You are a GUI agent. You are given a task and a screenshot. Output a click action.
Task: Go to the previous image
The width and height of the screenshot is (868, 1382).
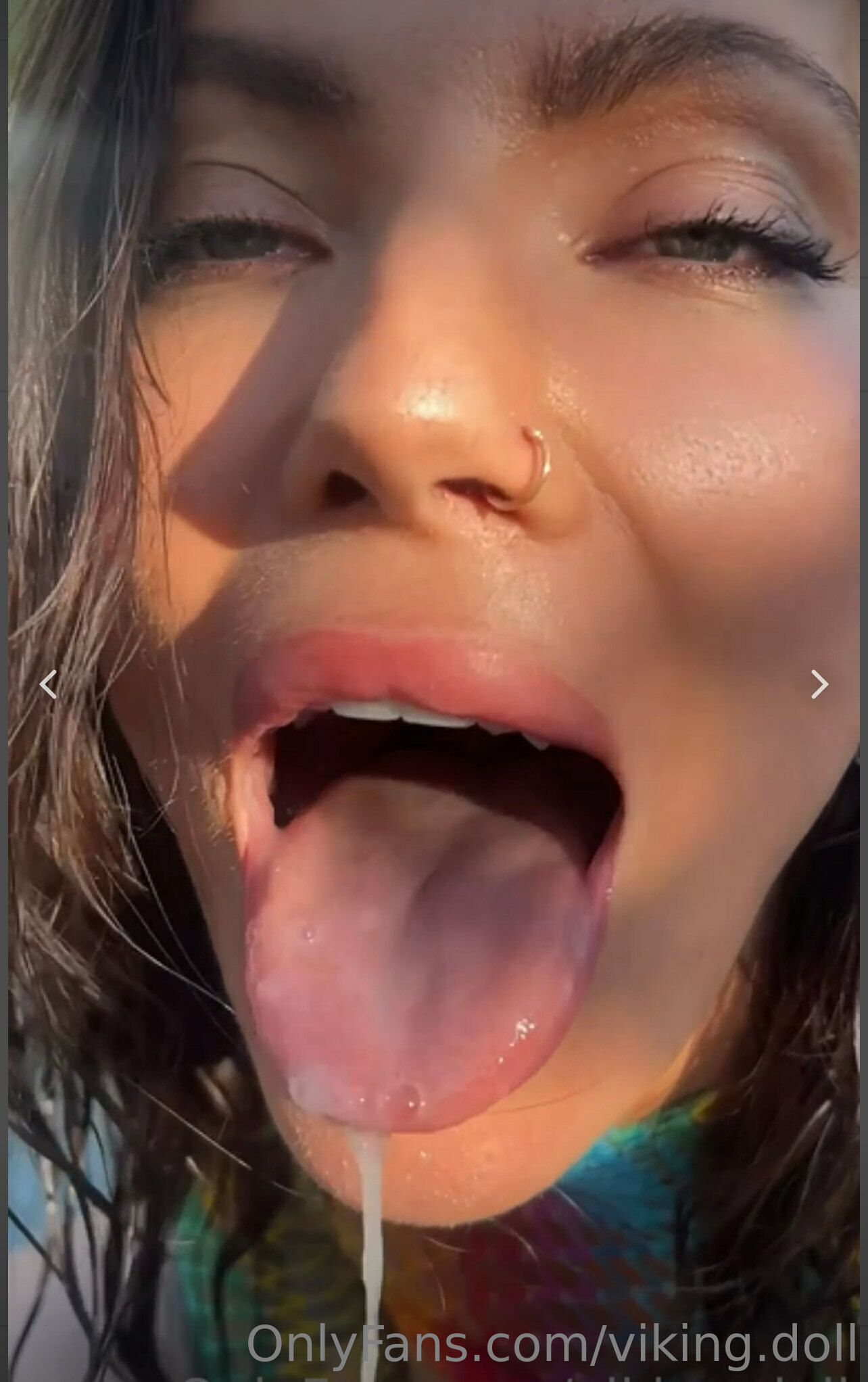[48, 684]
